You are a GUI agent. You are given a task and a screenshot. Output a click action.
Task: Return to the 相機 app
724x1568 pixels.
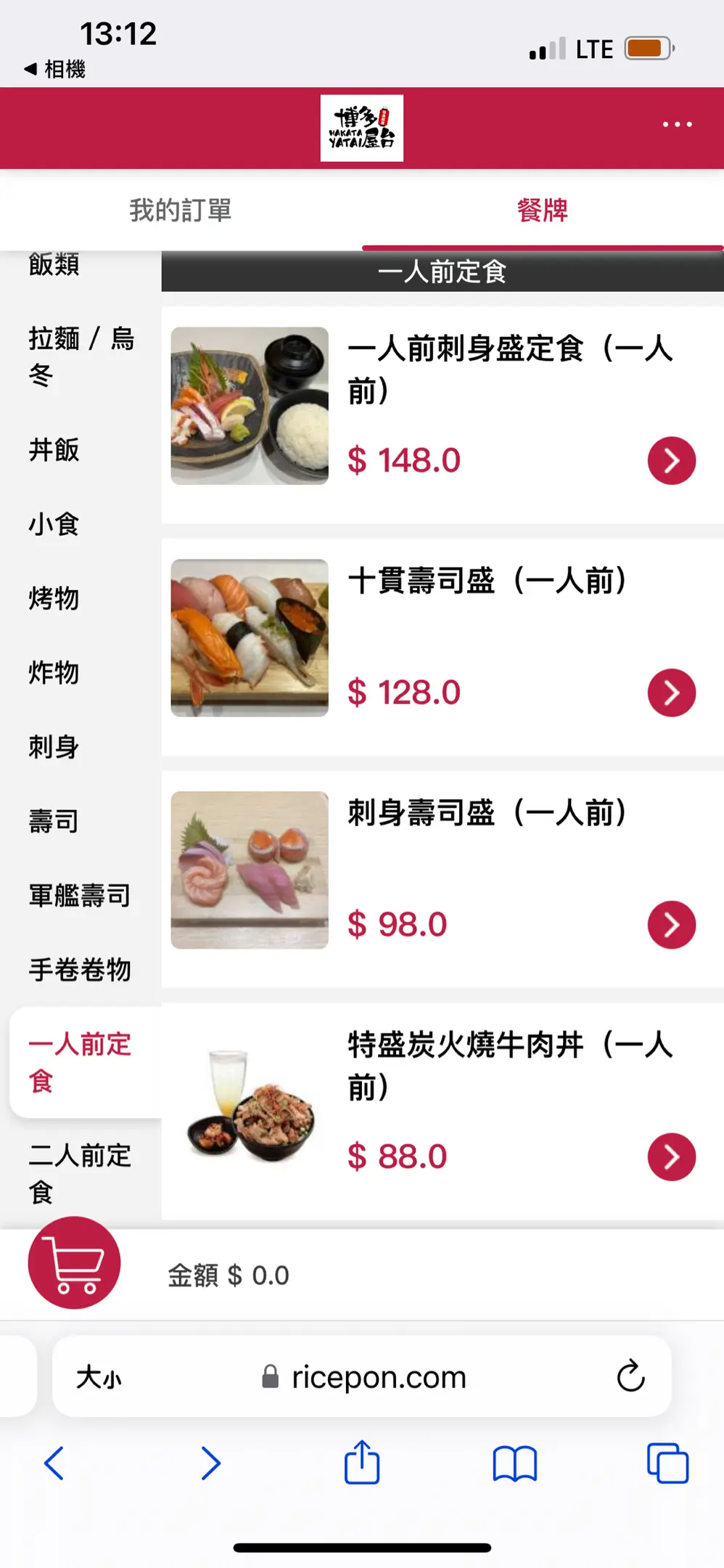[55, 70]
